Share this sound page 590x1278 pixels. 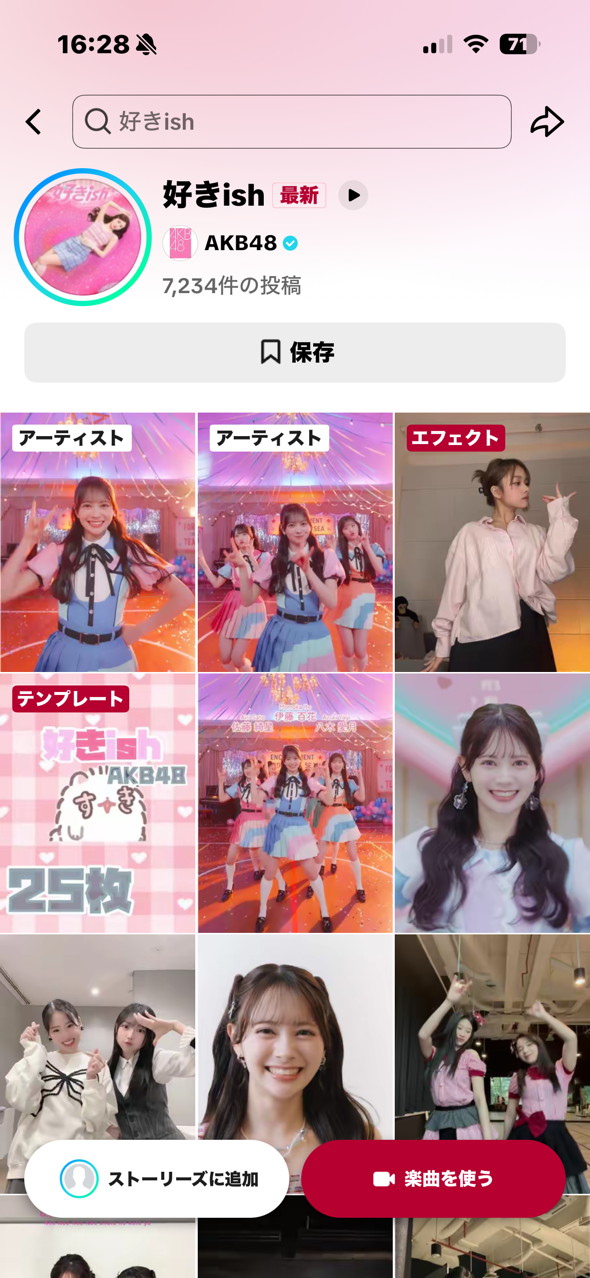(547, 122)
